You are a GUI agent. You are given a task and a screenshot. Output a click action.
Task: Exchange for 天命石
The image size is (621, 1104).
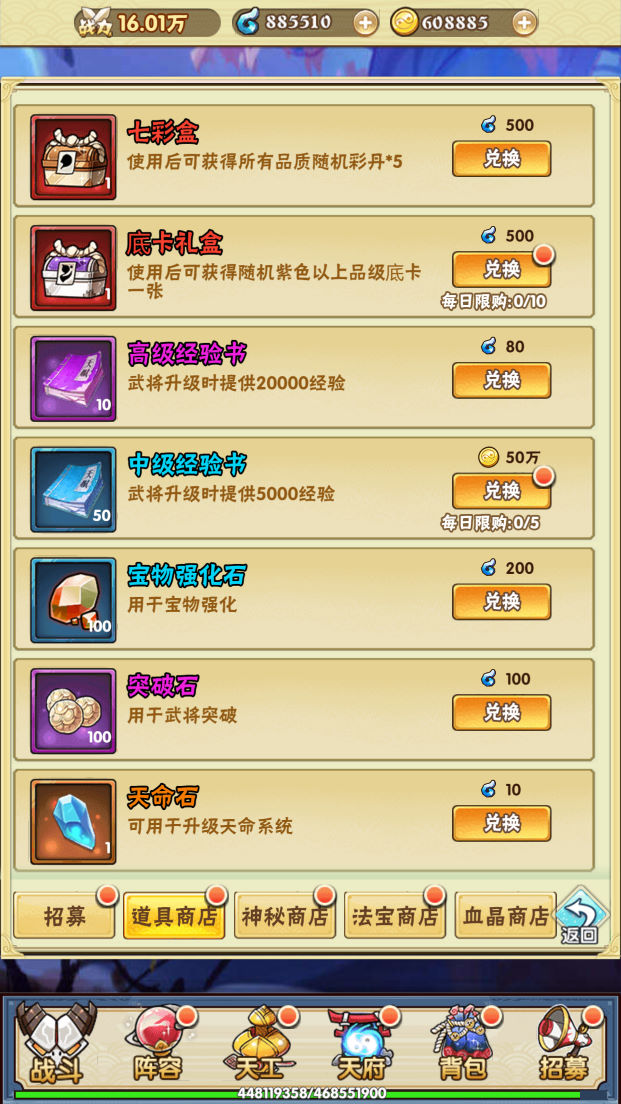[x=501, y=823]
